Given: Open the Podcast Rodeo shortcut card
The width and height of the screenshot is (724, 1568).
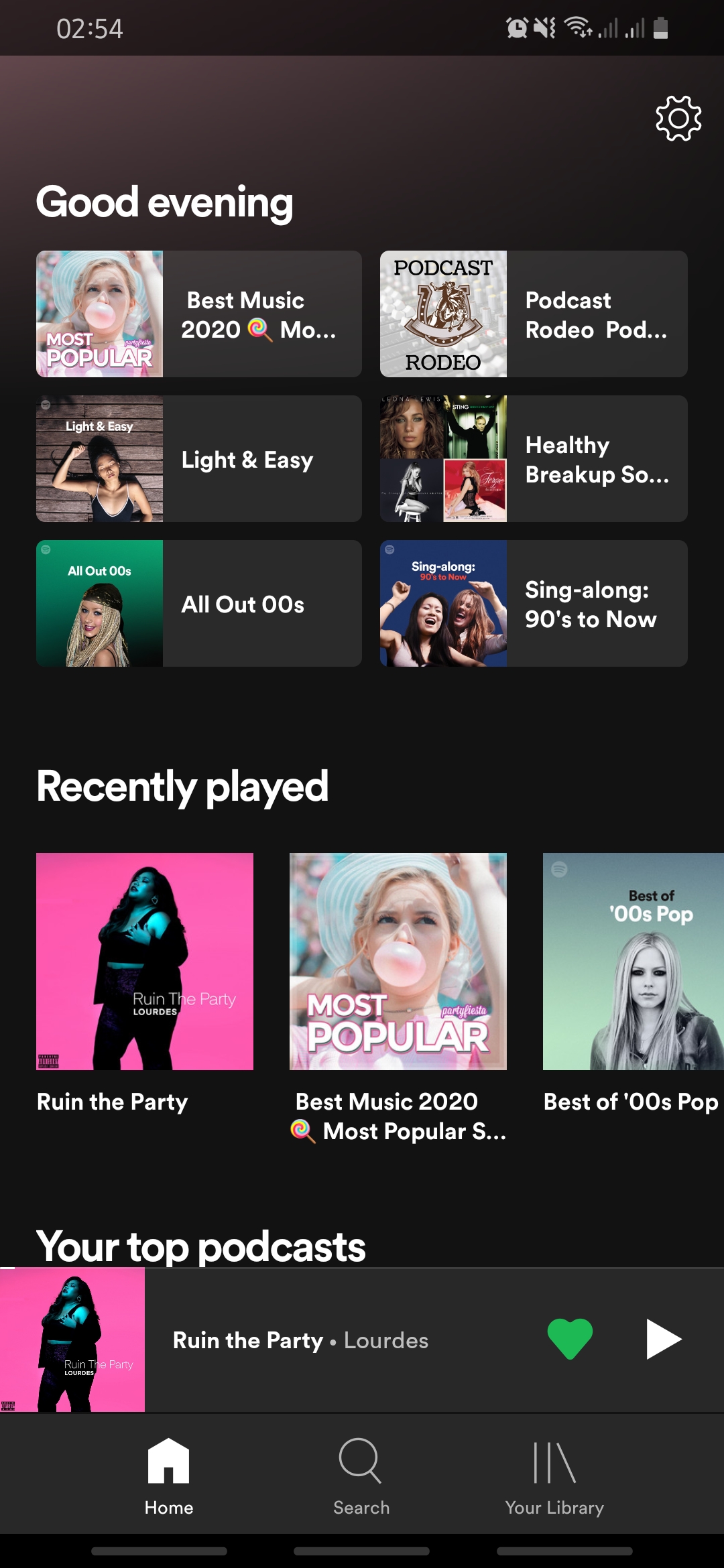Looking at the screenshot, I should click(534, 314).
